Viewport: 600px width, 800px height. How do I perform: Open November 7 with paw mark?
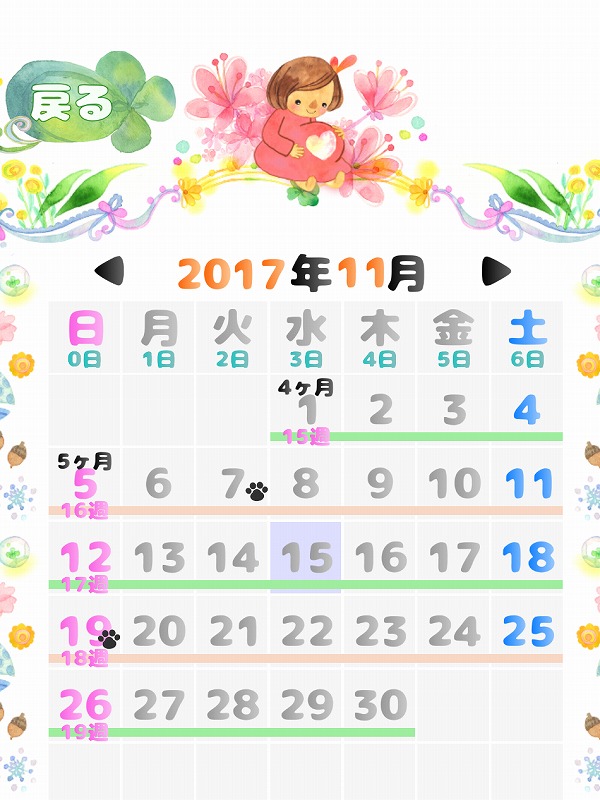pyautogui.click(x=233, y=484)
